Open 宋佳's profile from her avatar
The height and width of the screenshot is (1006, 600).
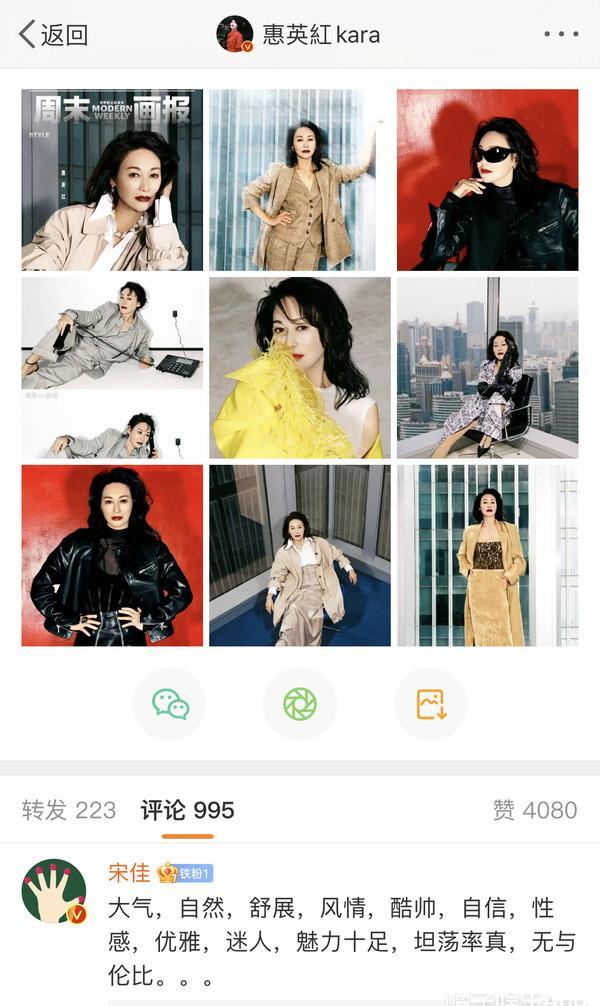54,891
